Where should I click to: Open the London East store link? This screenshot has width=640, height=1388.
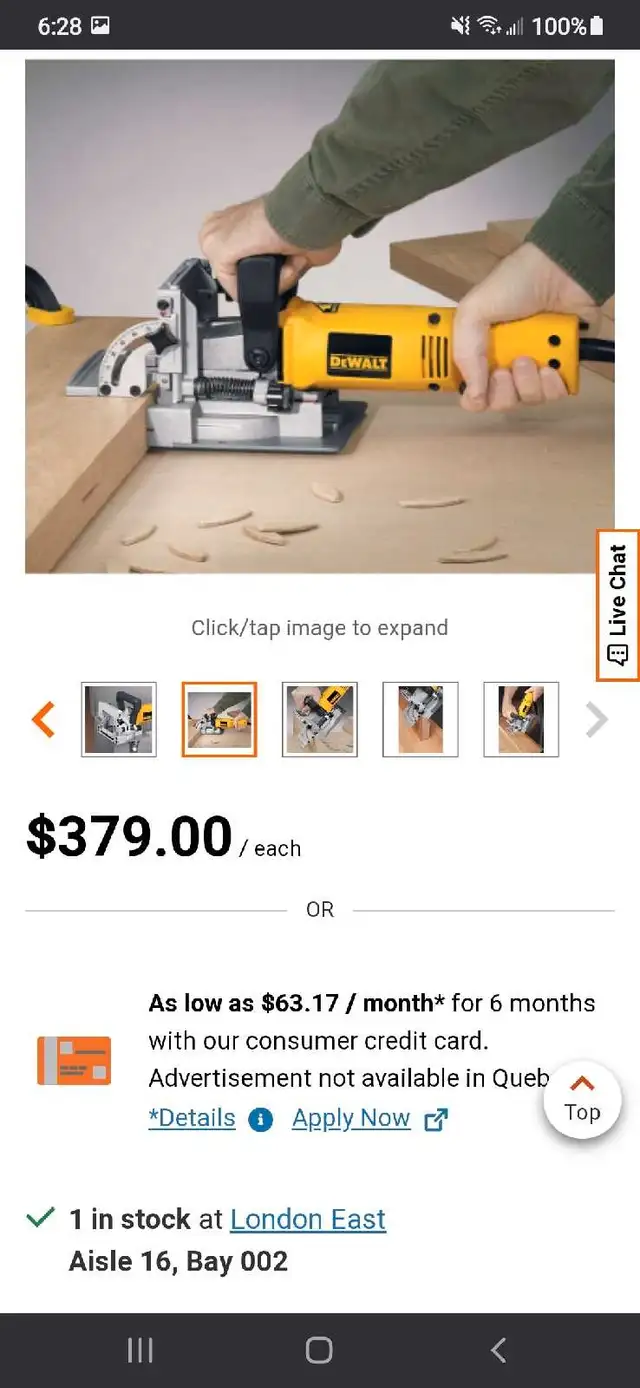308,1219
